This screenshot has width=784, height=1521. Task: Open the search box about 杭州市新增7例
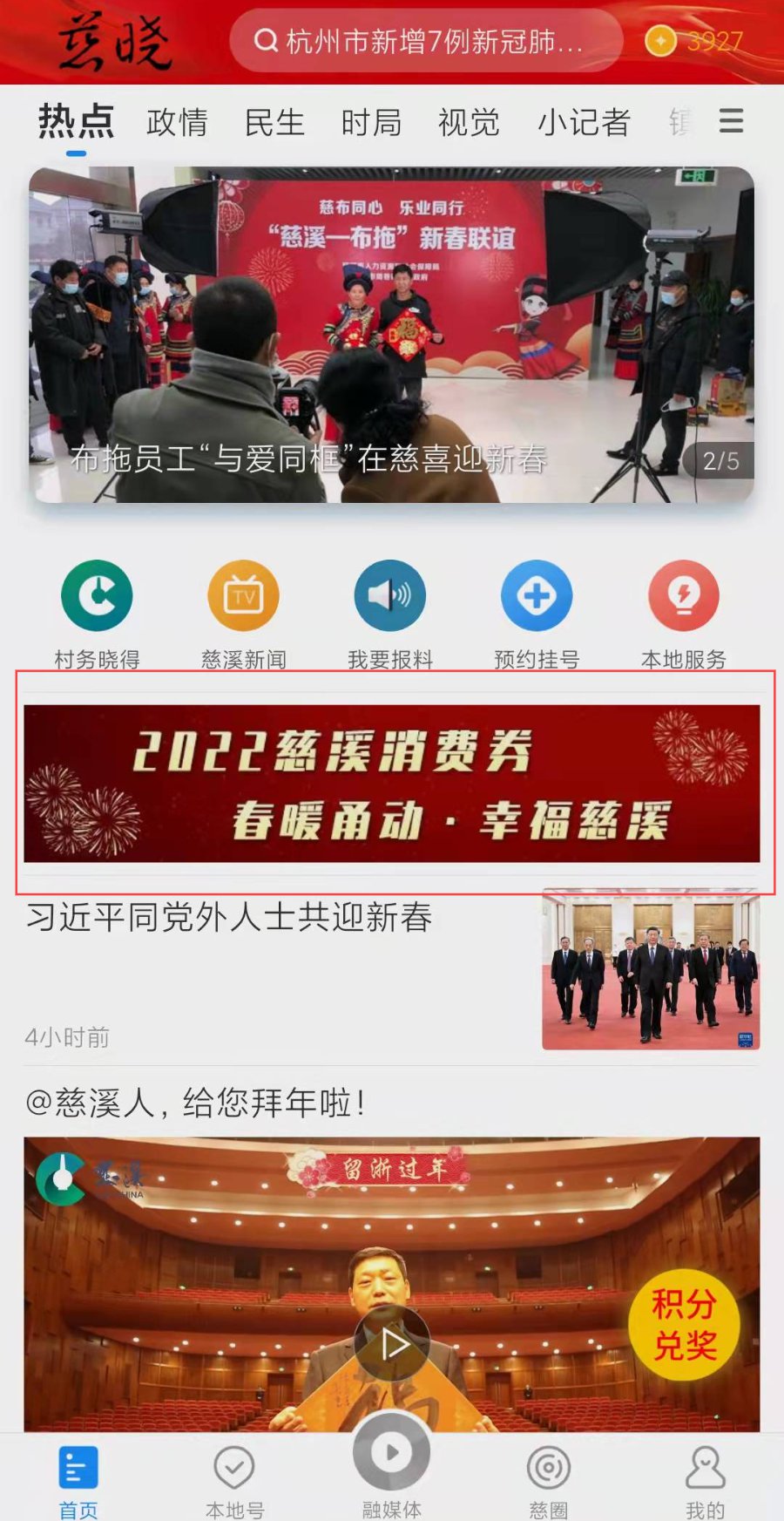click(425, 41)
